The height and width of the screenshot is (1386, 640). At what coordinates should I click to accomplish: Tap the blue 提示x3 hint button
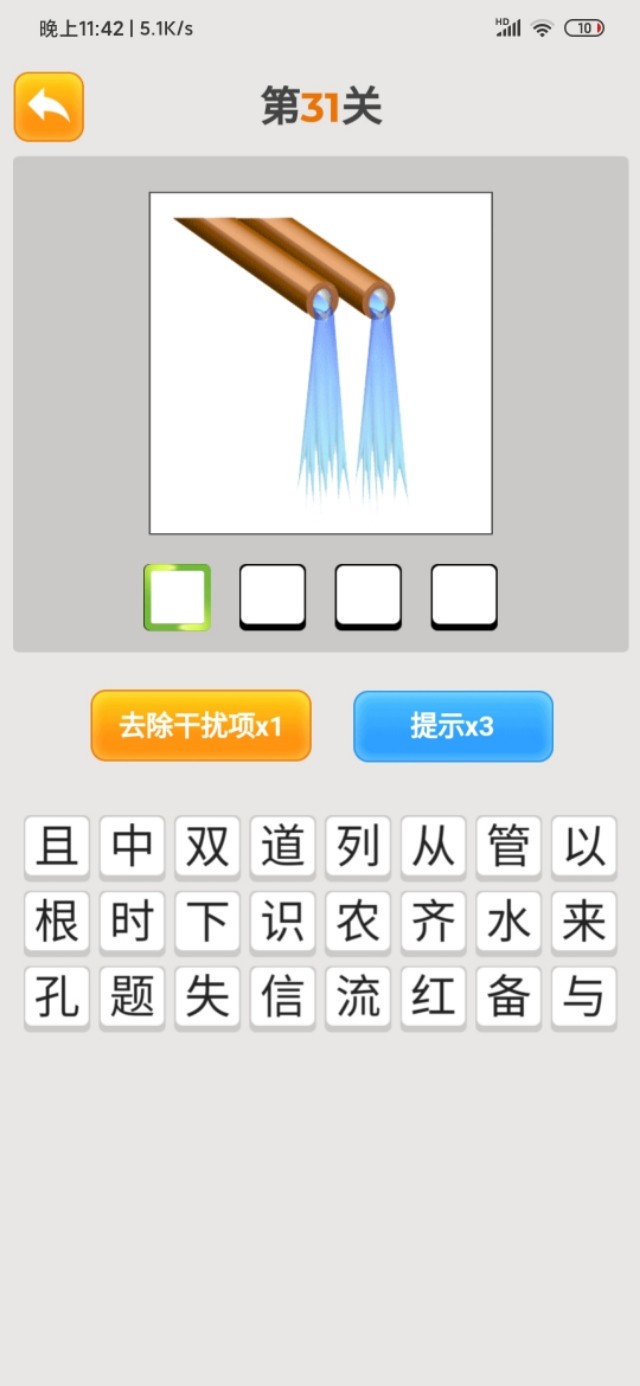(453, 726)
